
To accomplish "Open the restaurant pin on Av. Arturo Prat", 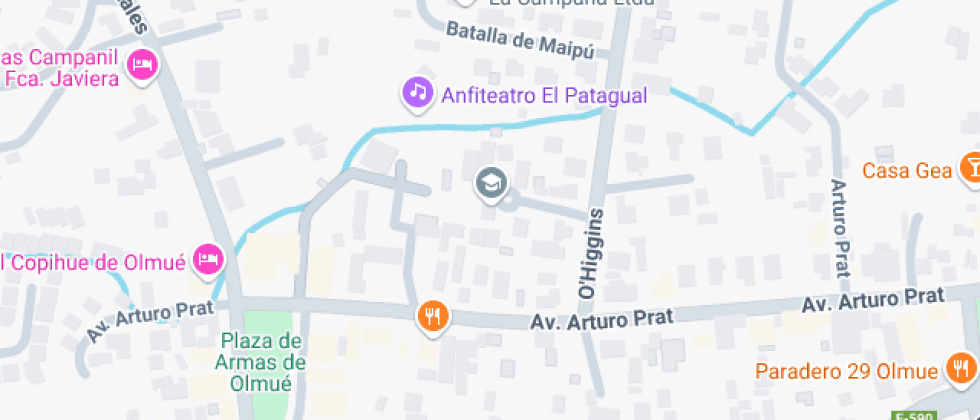I will point(433,317).
